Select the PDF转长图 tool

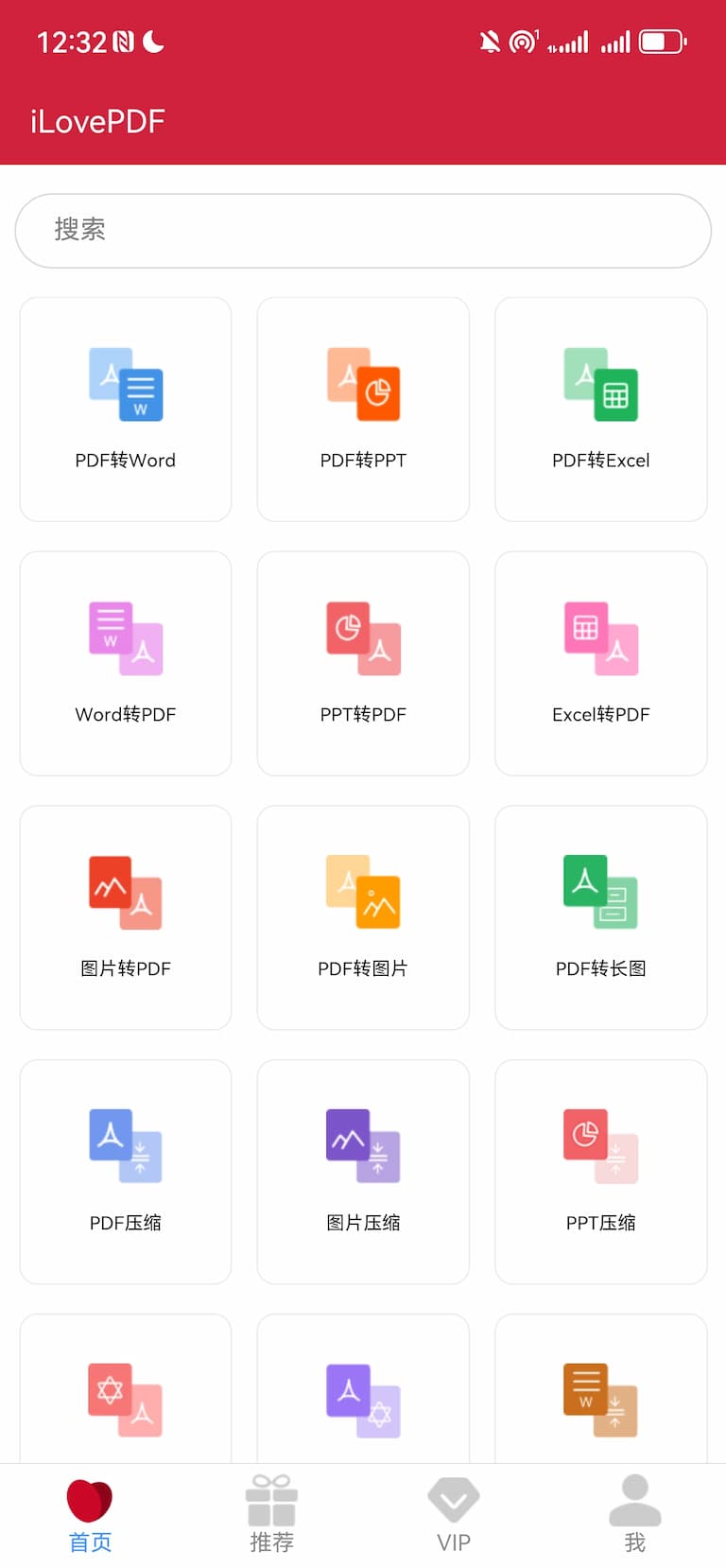600,917
